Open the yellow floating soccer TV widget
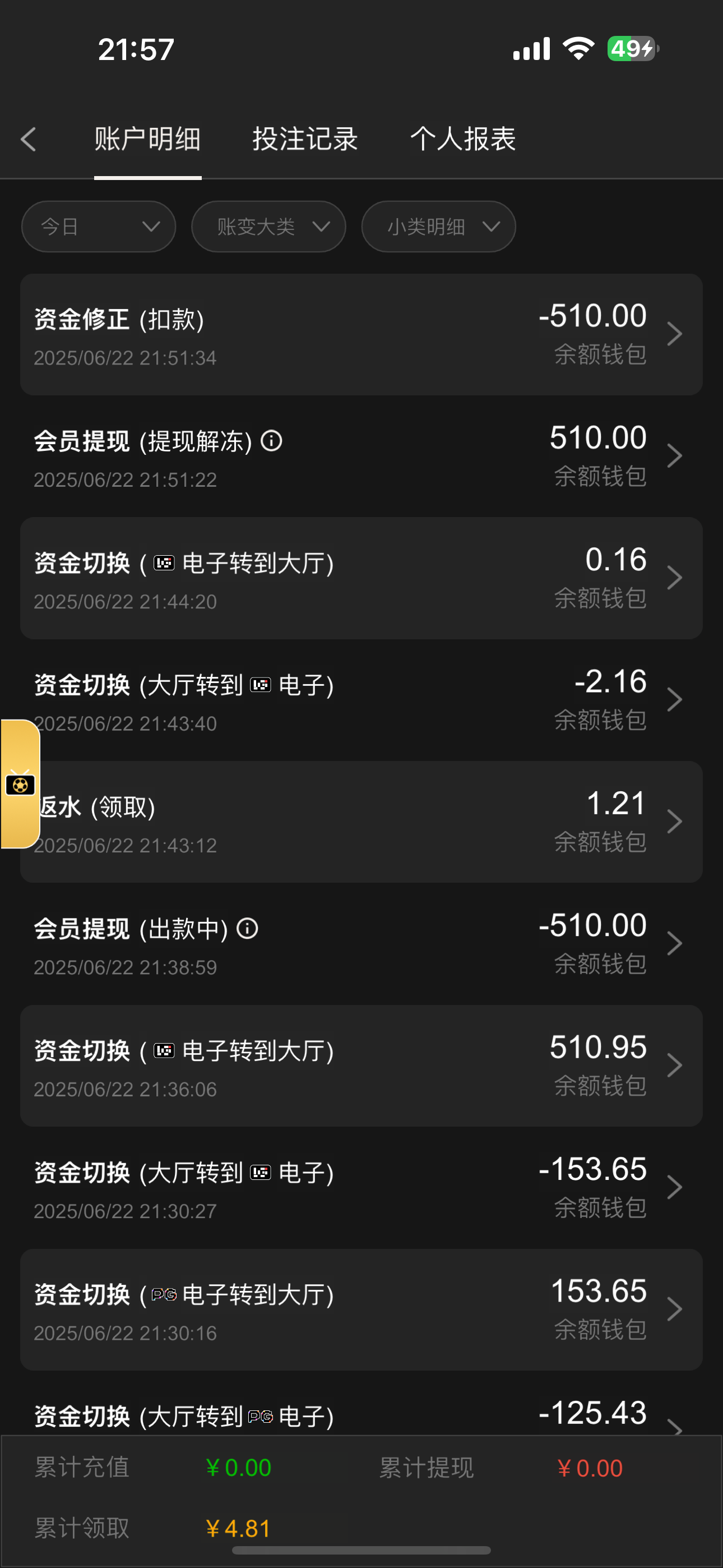Viewport: 723px width, 1568px height. (20, 784)
